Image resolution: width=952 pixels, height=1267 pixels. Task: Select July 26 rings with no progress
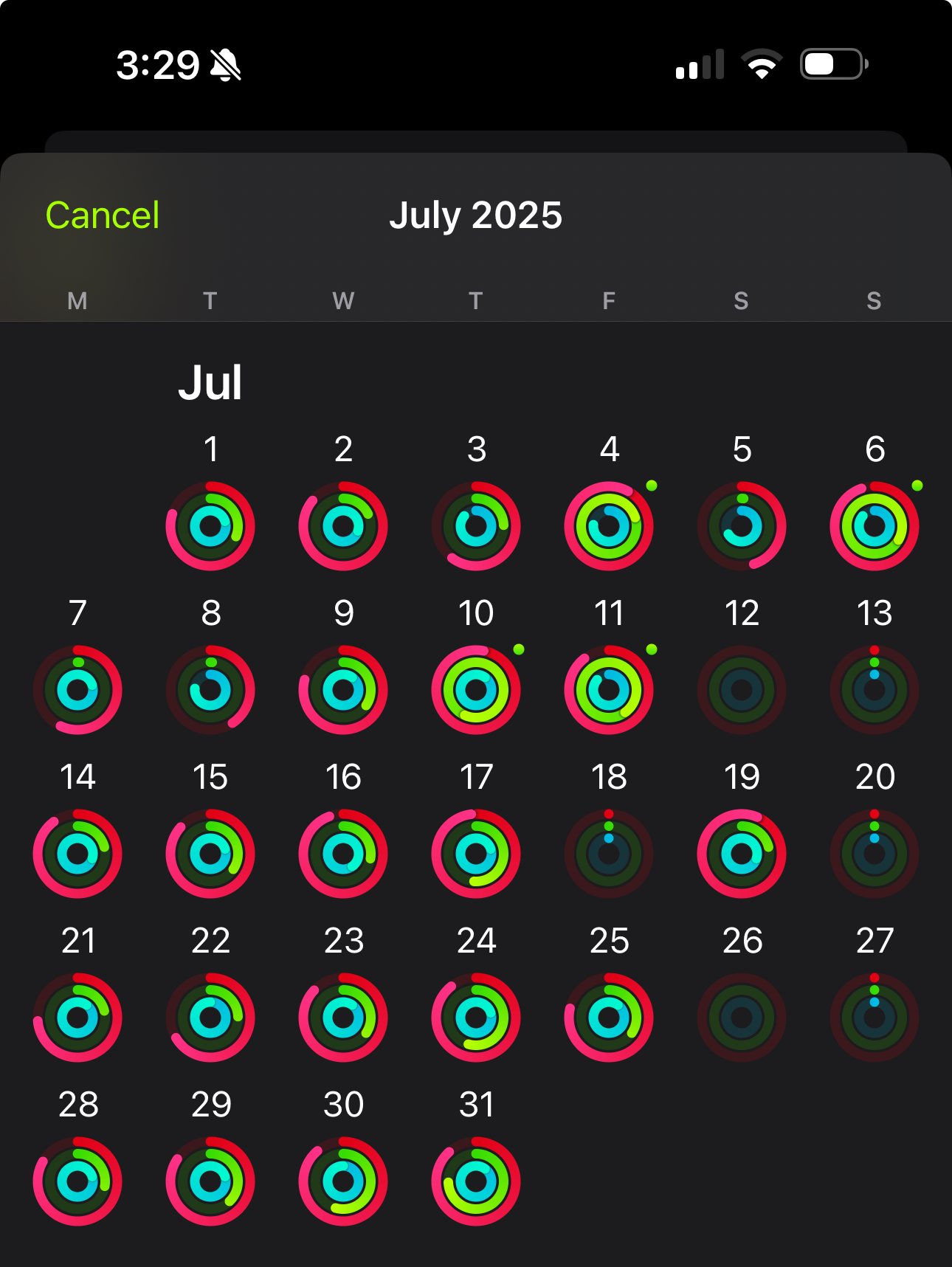(742, 1018)
